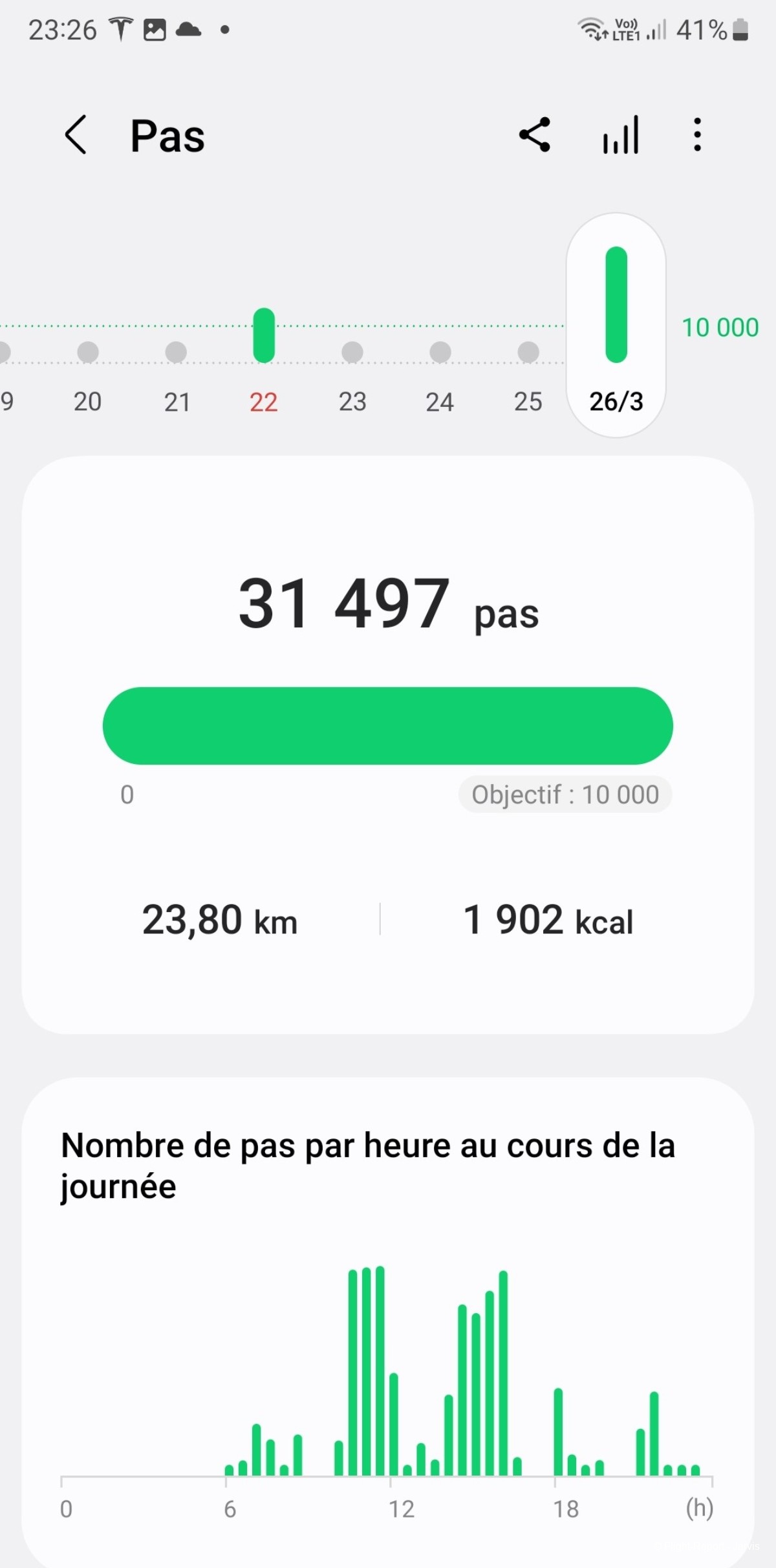
Task: Open the three-dot overflow menu
Action: click(696, 135)
